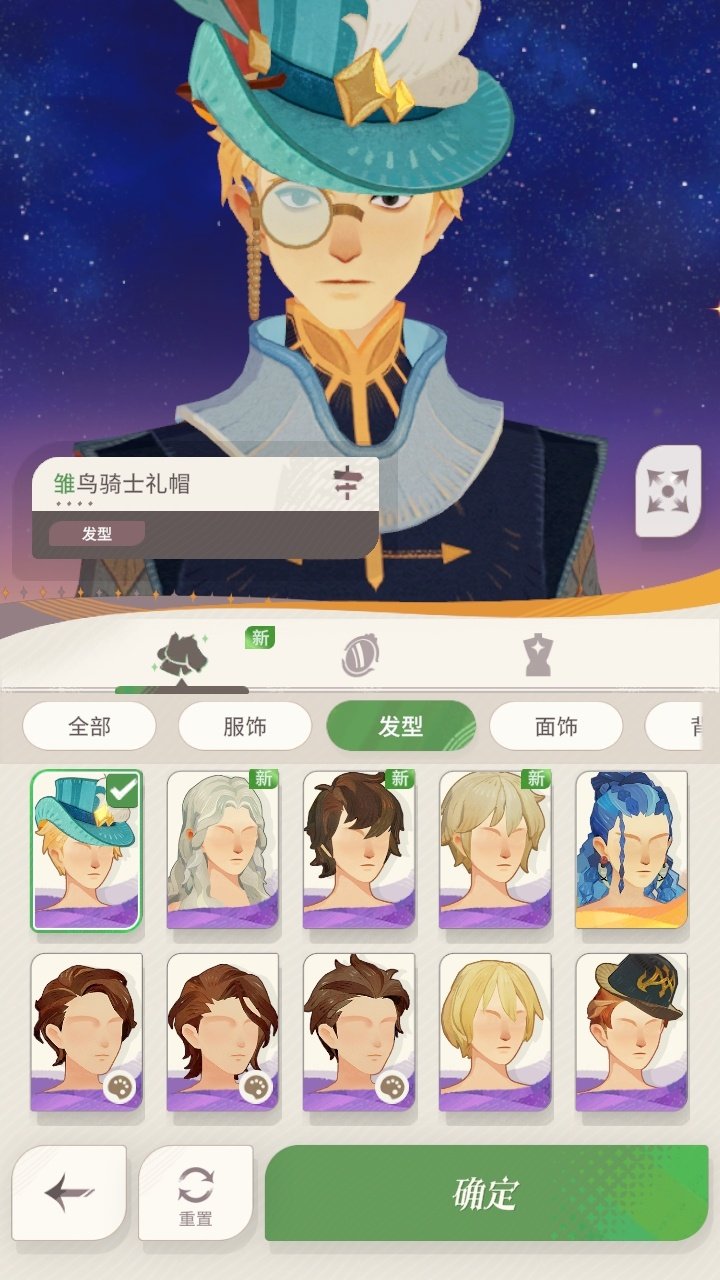This screenshot has width=720, height=1280.
Task: Click the paw-print icon on wavy long brown hair
Action: (257, 1087)
